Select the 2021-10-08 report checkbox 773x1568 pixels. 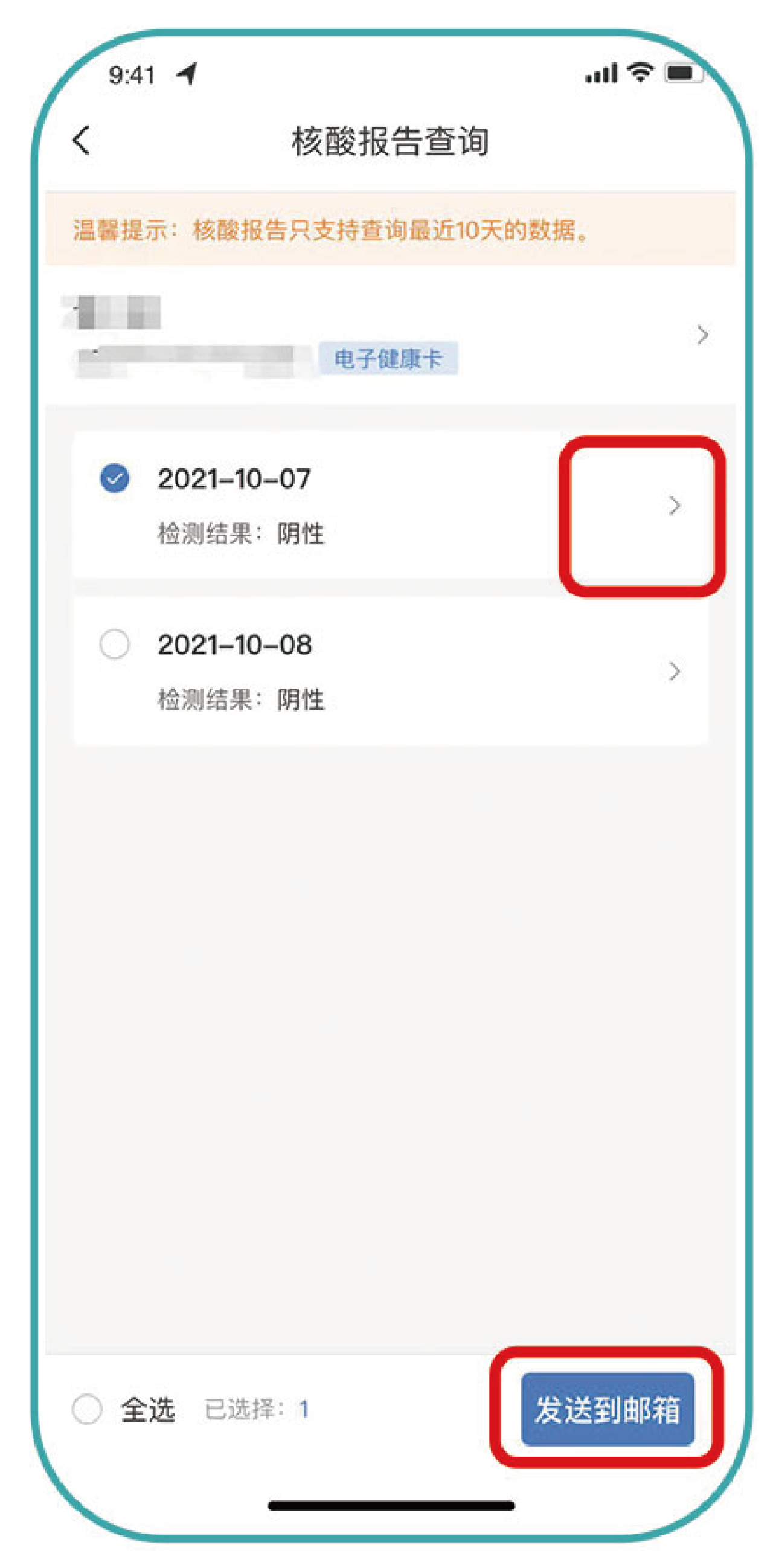[x=114, y=644]
